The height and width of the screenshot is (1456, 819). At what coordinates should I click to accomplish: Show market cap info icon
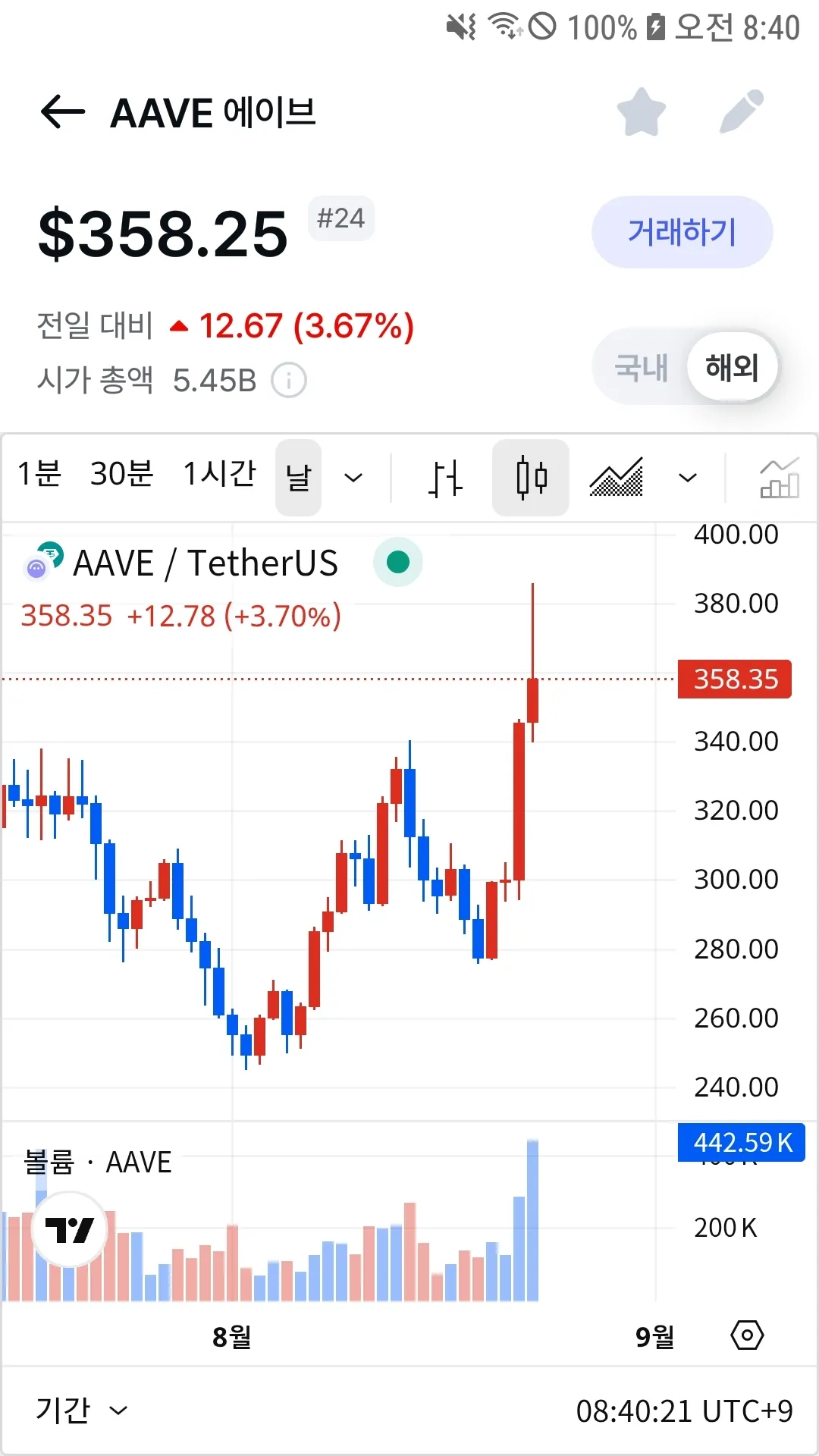click(x=289, y=381)
